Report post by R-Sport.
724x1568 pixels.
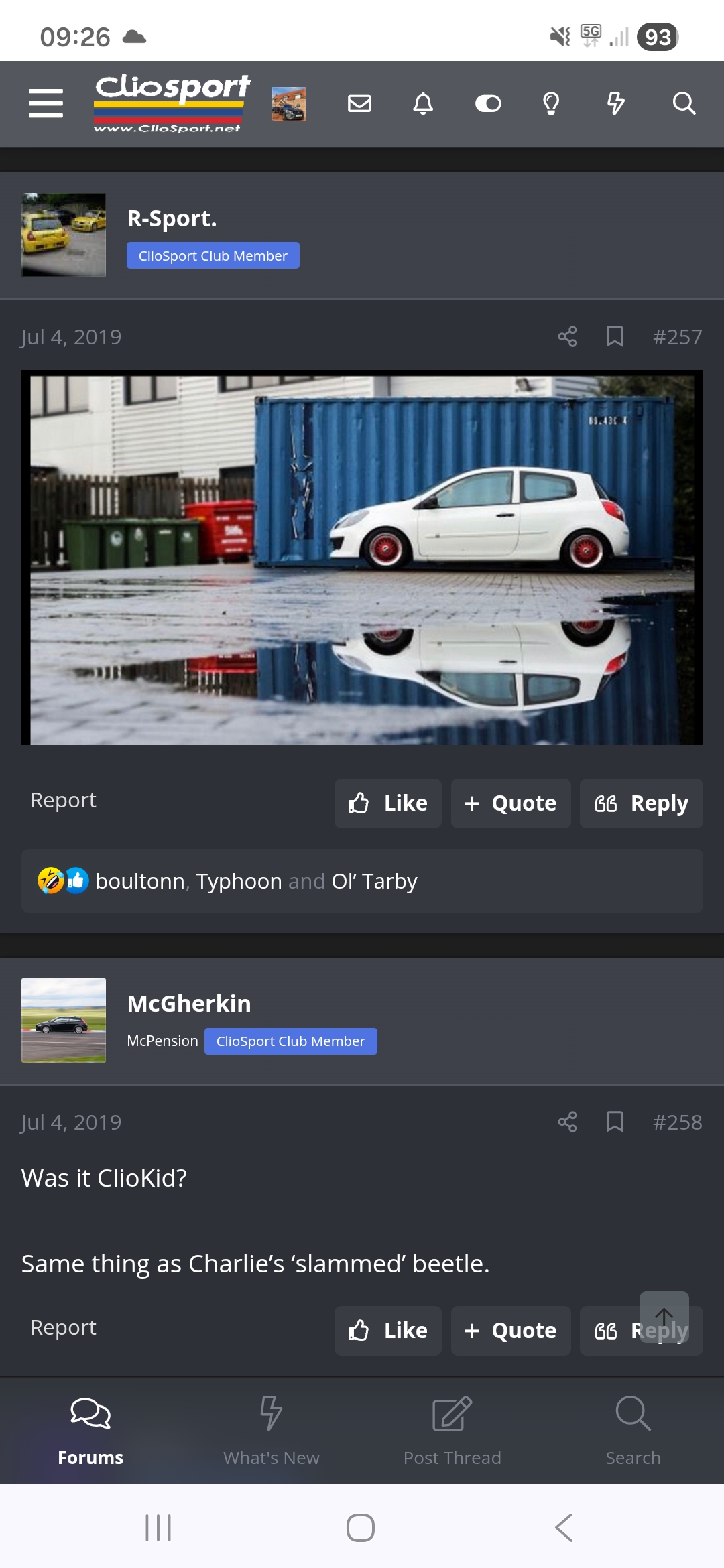(x=63, y=800)
